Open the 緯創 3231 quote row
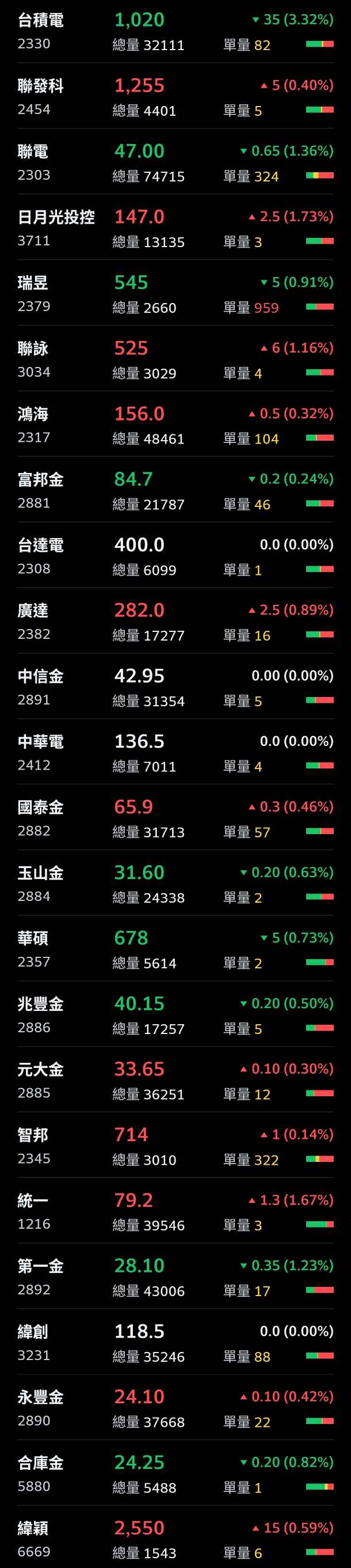The image size is (351, 1568). [x=175, y=1344]
